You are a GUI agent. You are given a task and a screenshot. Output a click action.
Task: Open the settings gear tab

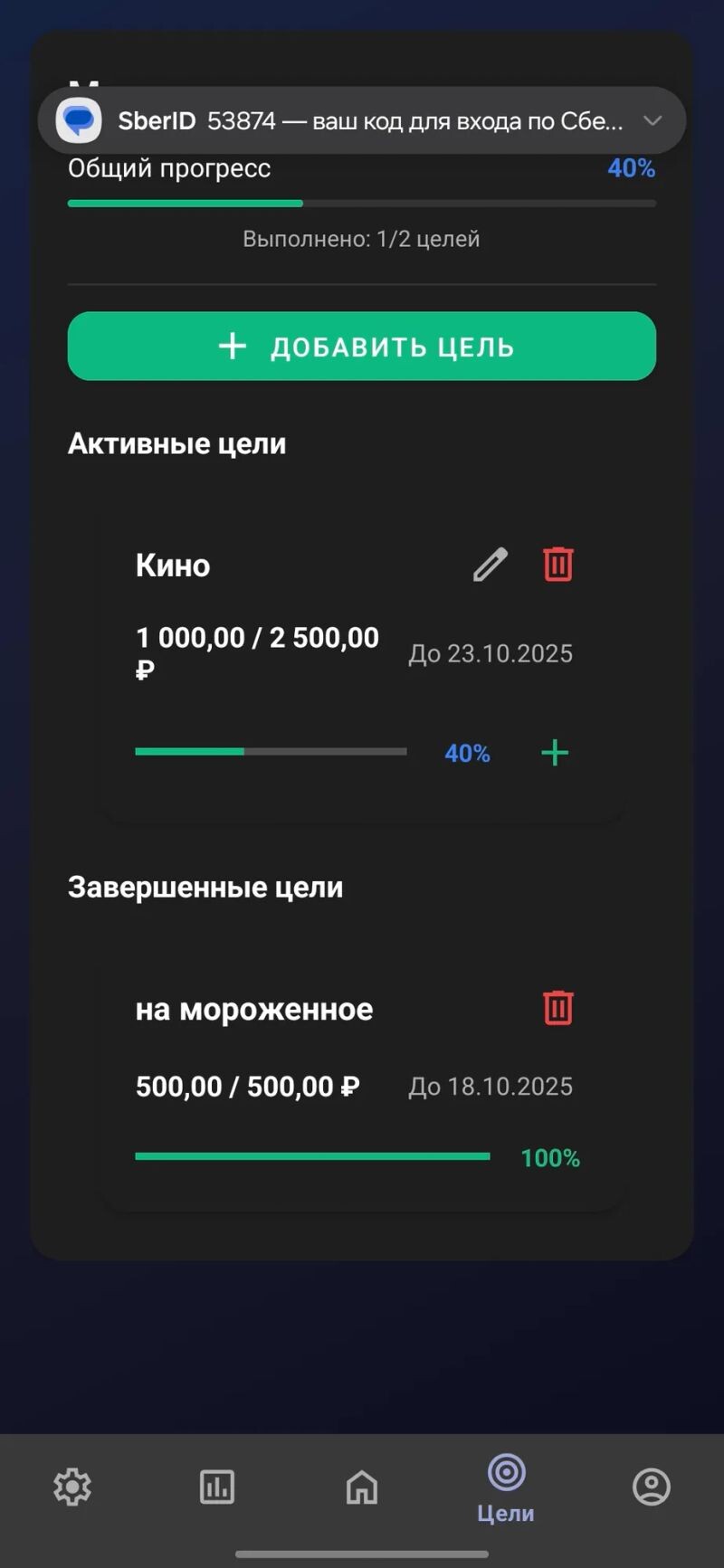point(72,1487)
